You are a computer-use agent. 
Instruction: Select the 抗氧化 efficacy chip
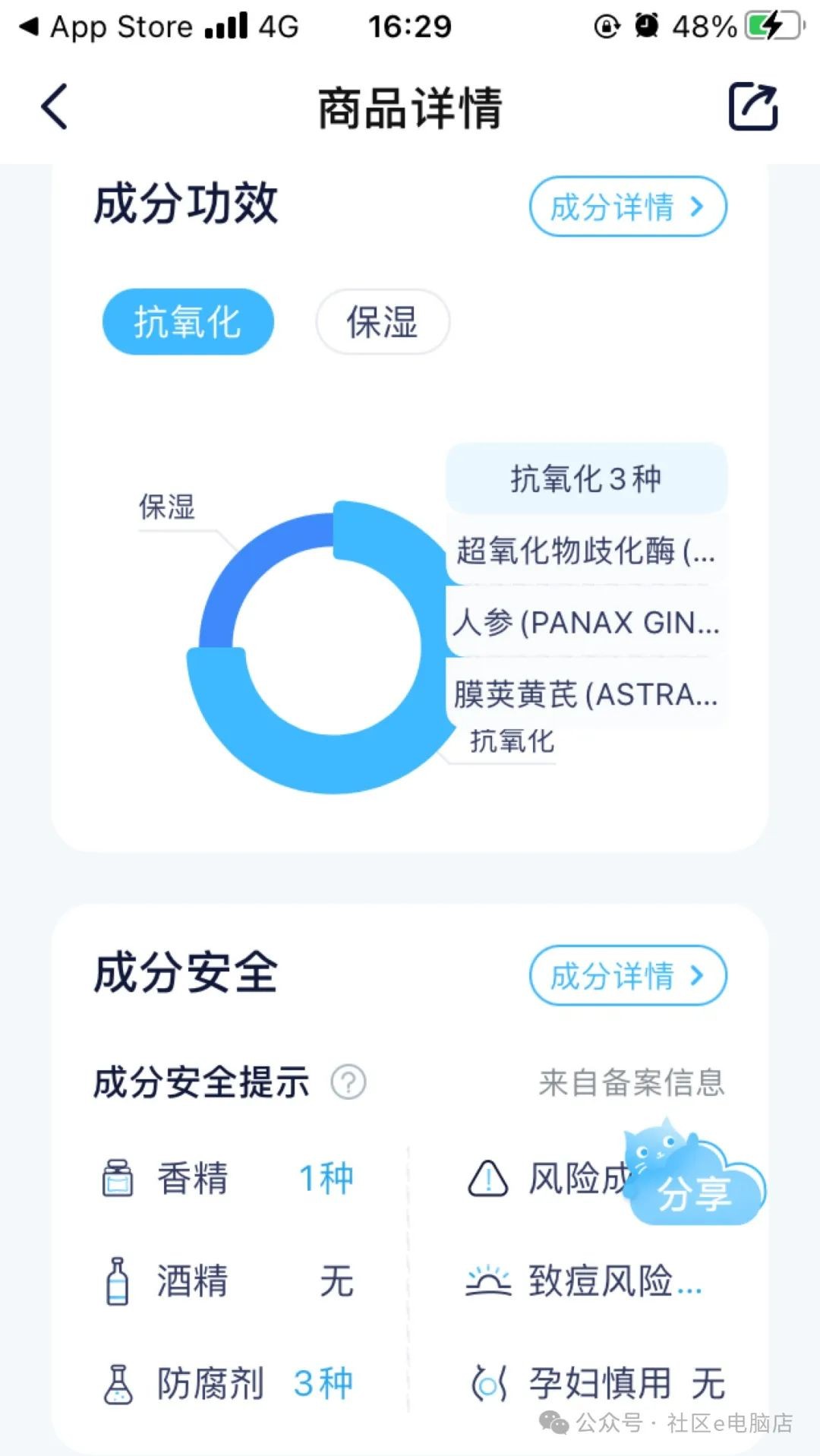tap(188, 322)
